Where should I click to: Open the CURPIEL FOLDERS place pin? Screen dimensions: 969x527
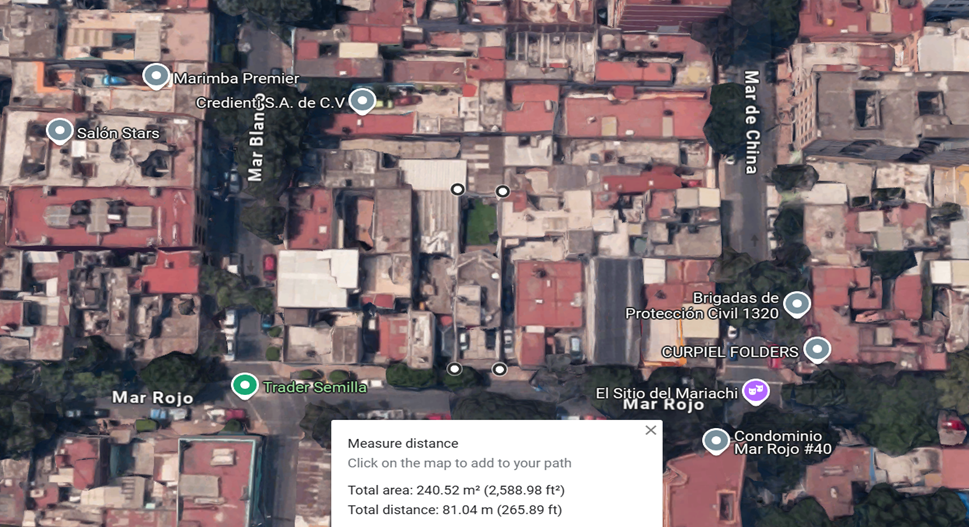[817, 349]
